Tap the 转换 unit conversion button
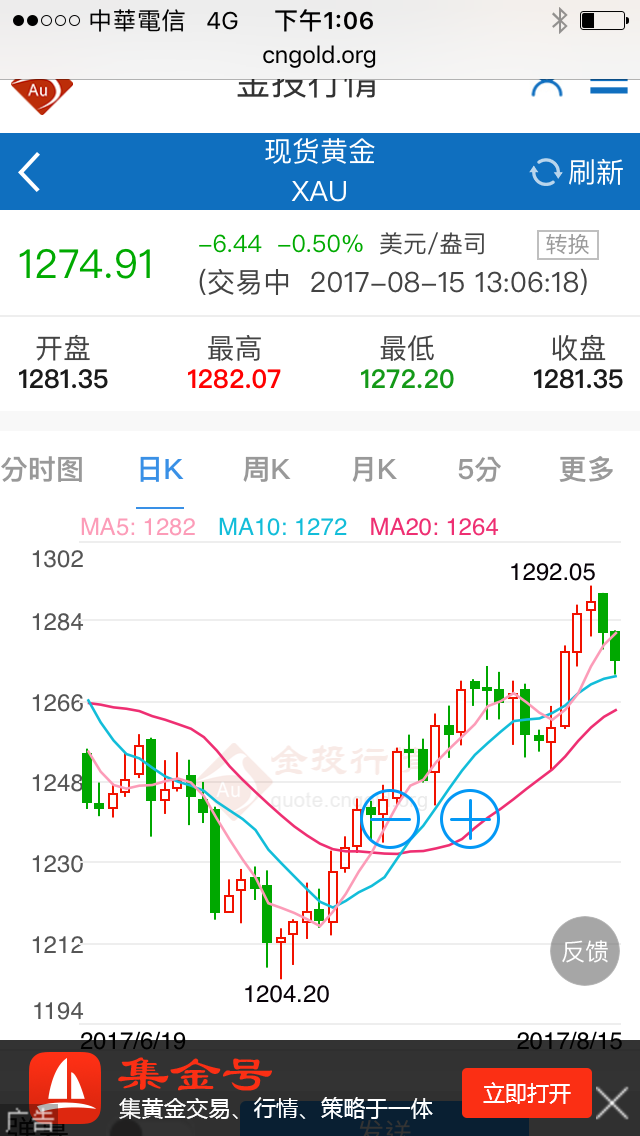 (567, 244)
